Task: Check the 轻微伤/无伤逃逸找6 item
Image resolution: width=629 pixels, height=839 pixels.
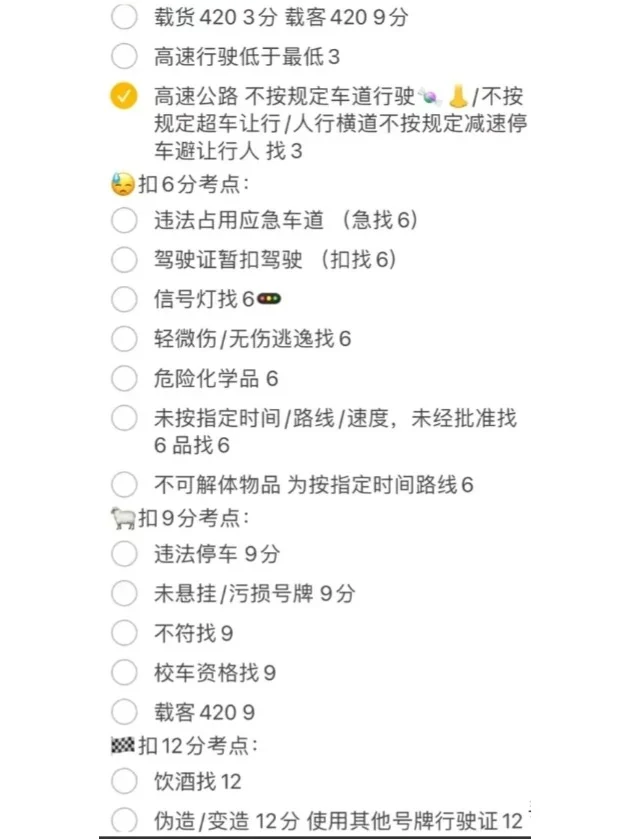Action: pos(124,339)
